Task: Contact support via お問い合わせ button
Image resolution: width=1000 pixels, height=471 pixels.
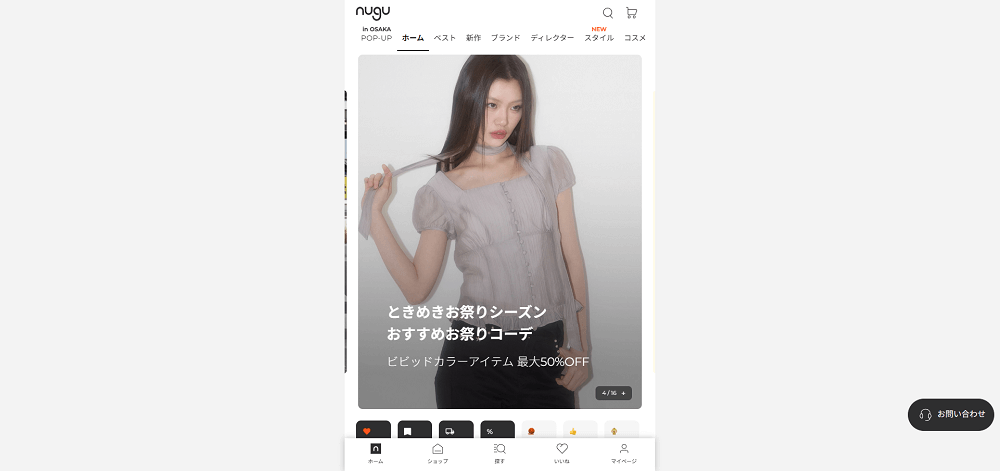Action: point(951,414)
